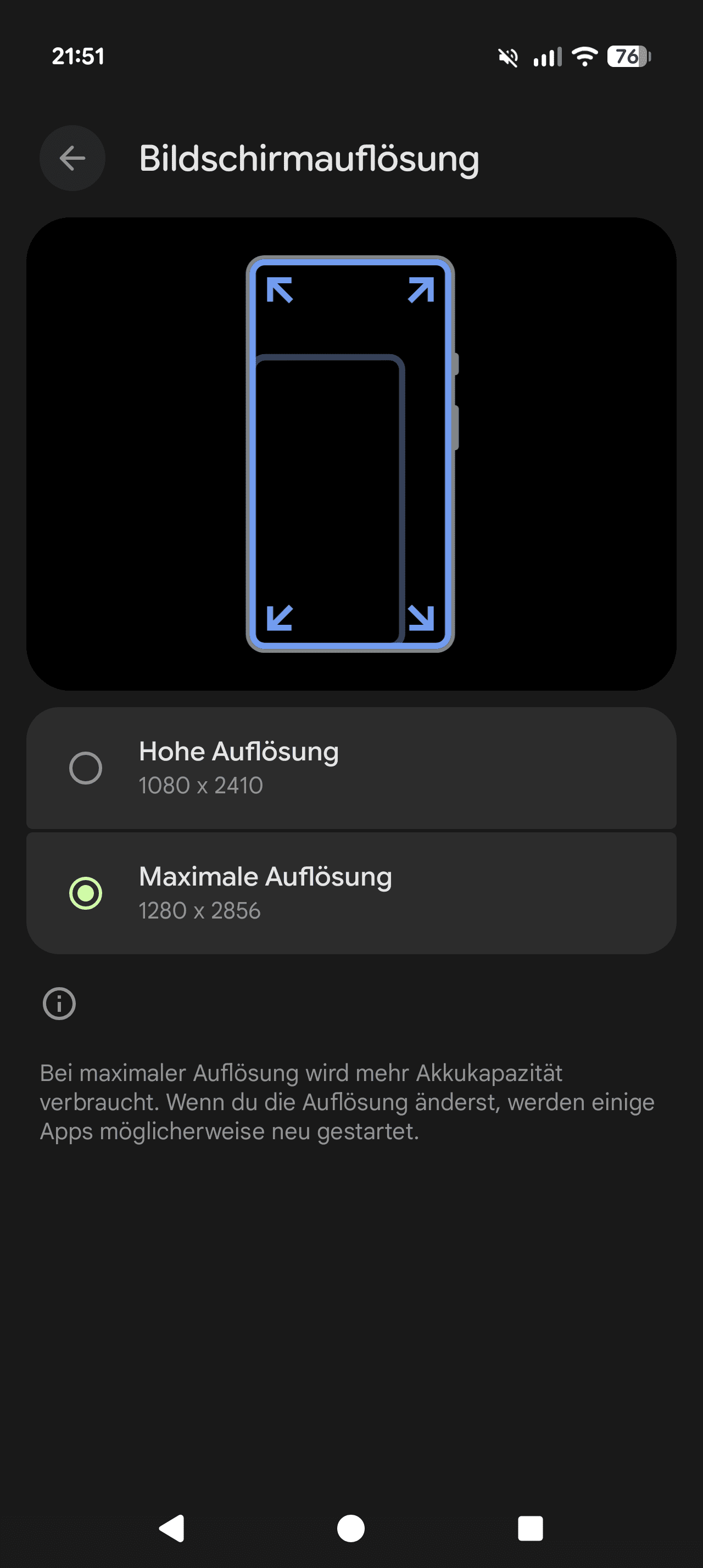703x1568 pixels.
Task: Tap the system back navigation button
Action: tap(172, 1528)
